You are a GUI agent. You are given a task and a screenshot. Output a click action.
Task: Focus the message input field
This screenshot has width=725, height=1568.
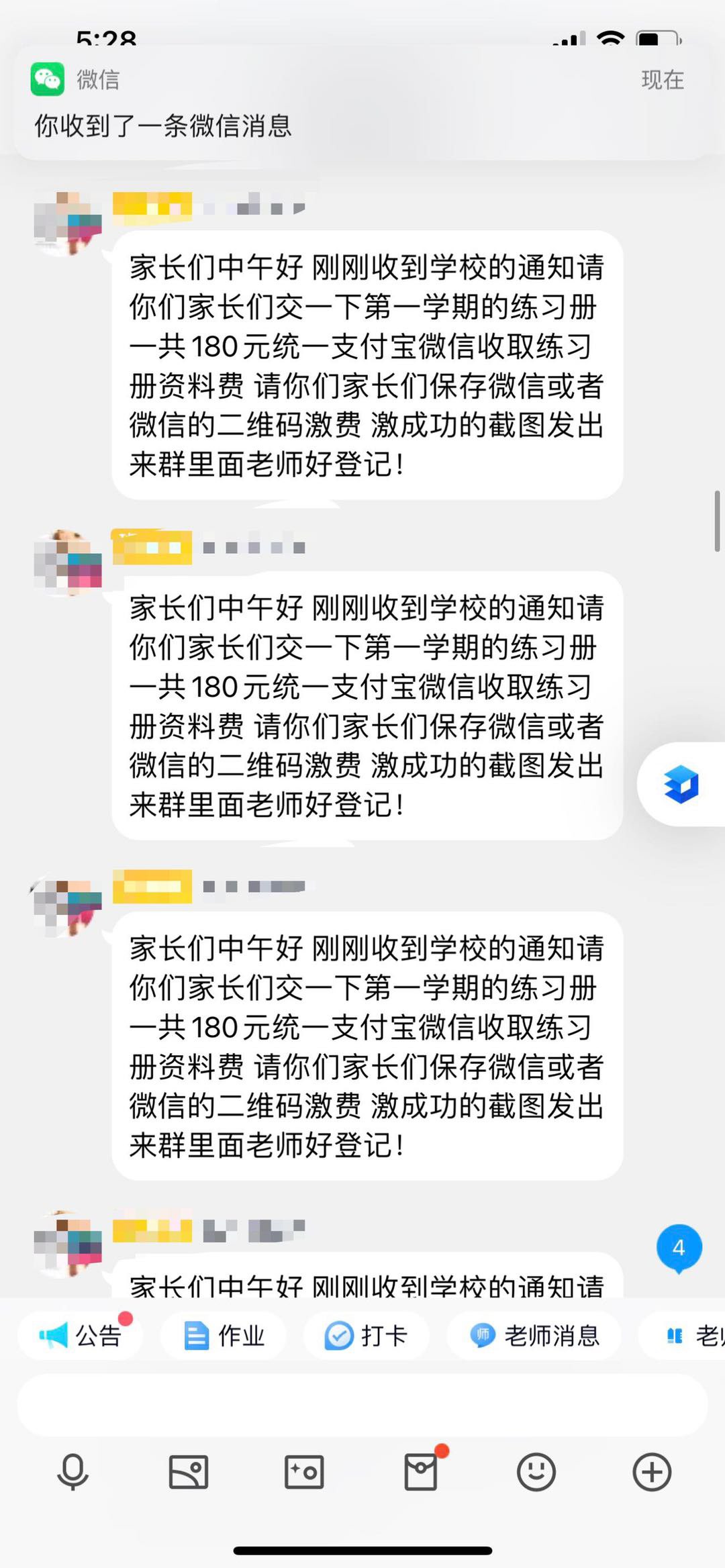coord(362,1404)
